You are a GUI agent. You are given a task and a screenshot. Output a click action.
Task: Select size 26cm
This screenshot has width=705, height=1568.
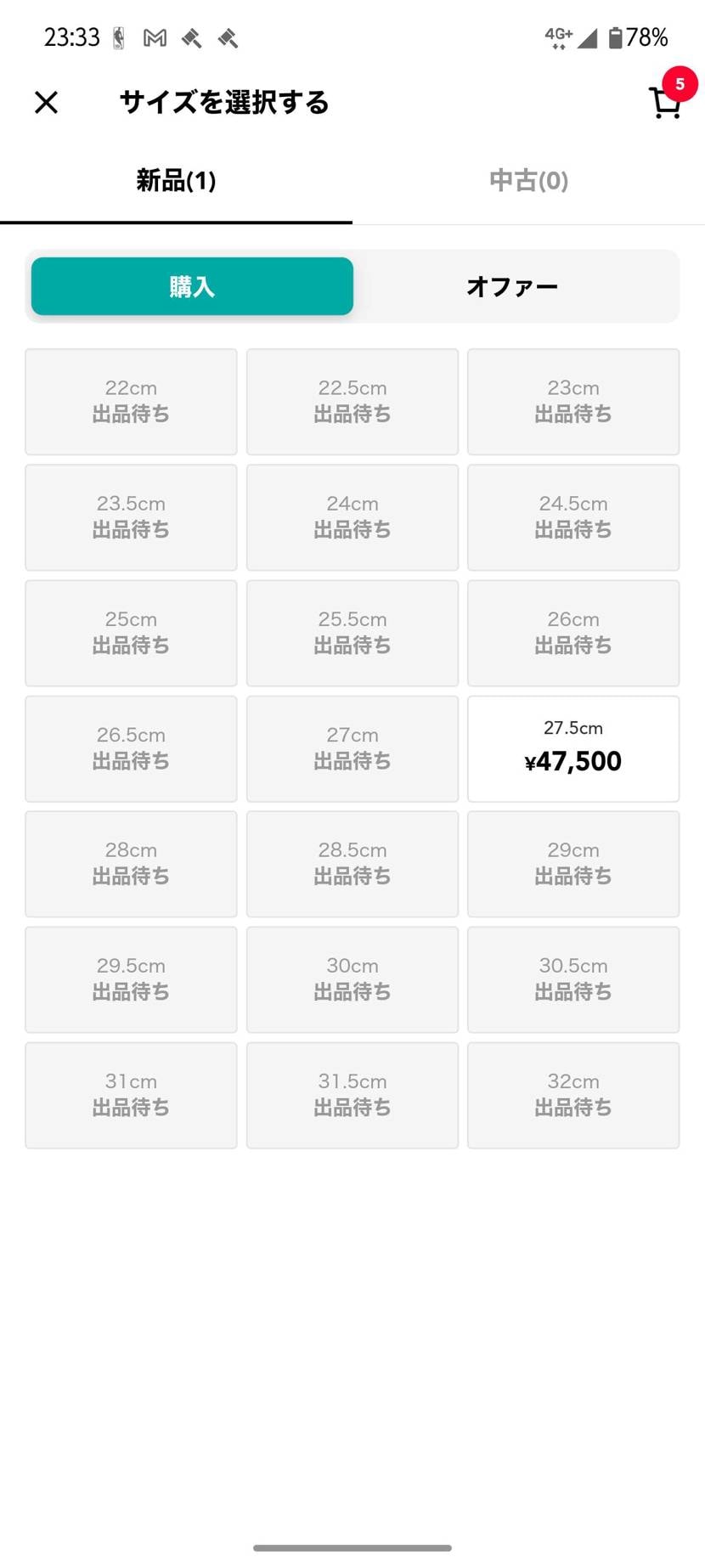click(x=572, y=632)
